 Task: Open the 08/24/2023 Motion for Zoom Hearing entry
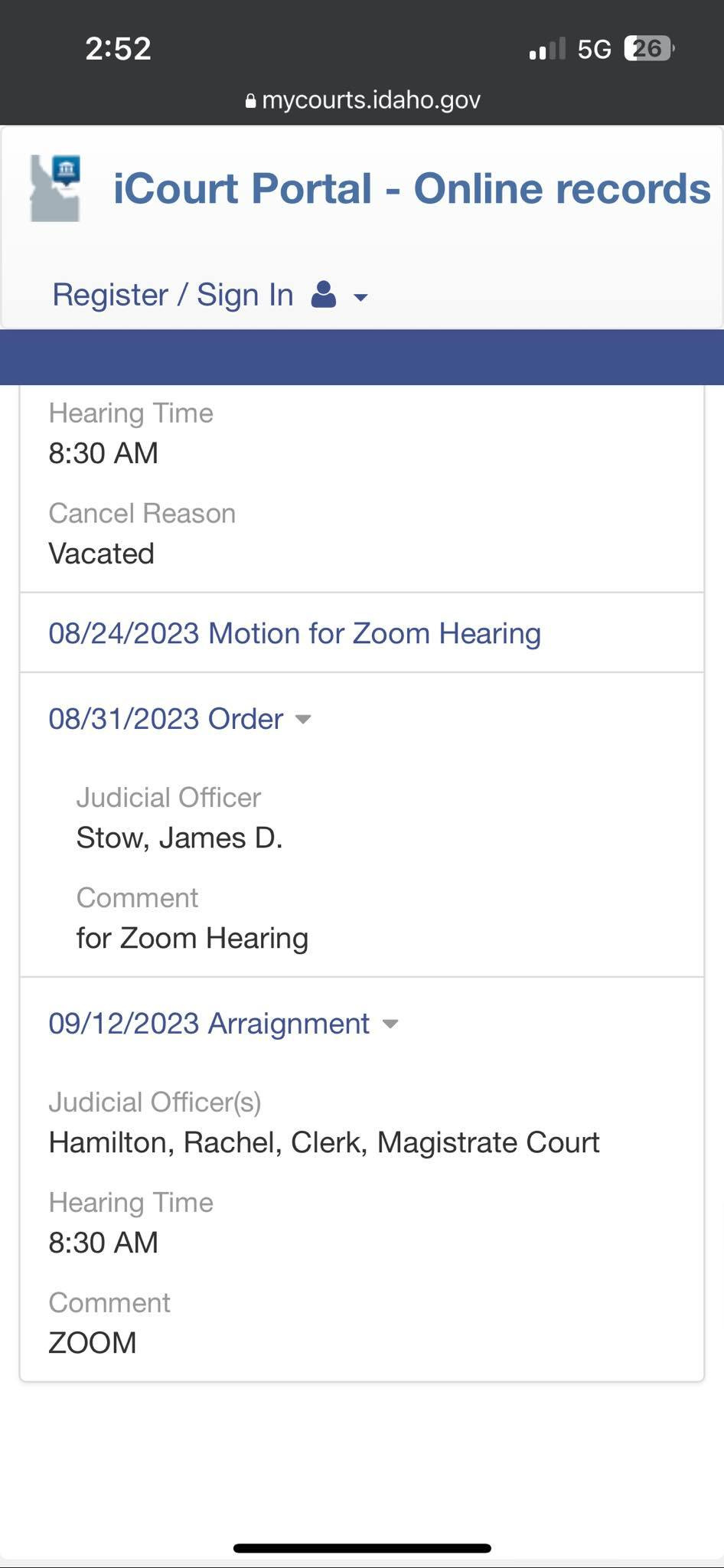click(295, 634)
